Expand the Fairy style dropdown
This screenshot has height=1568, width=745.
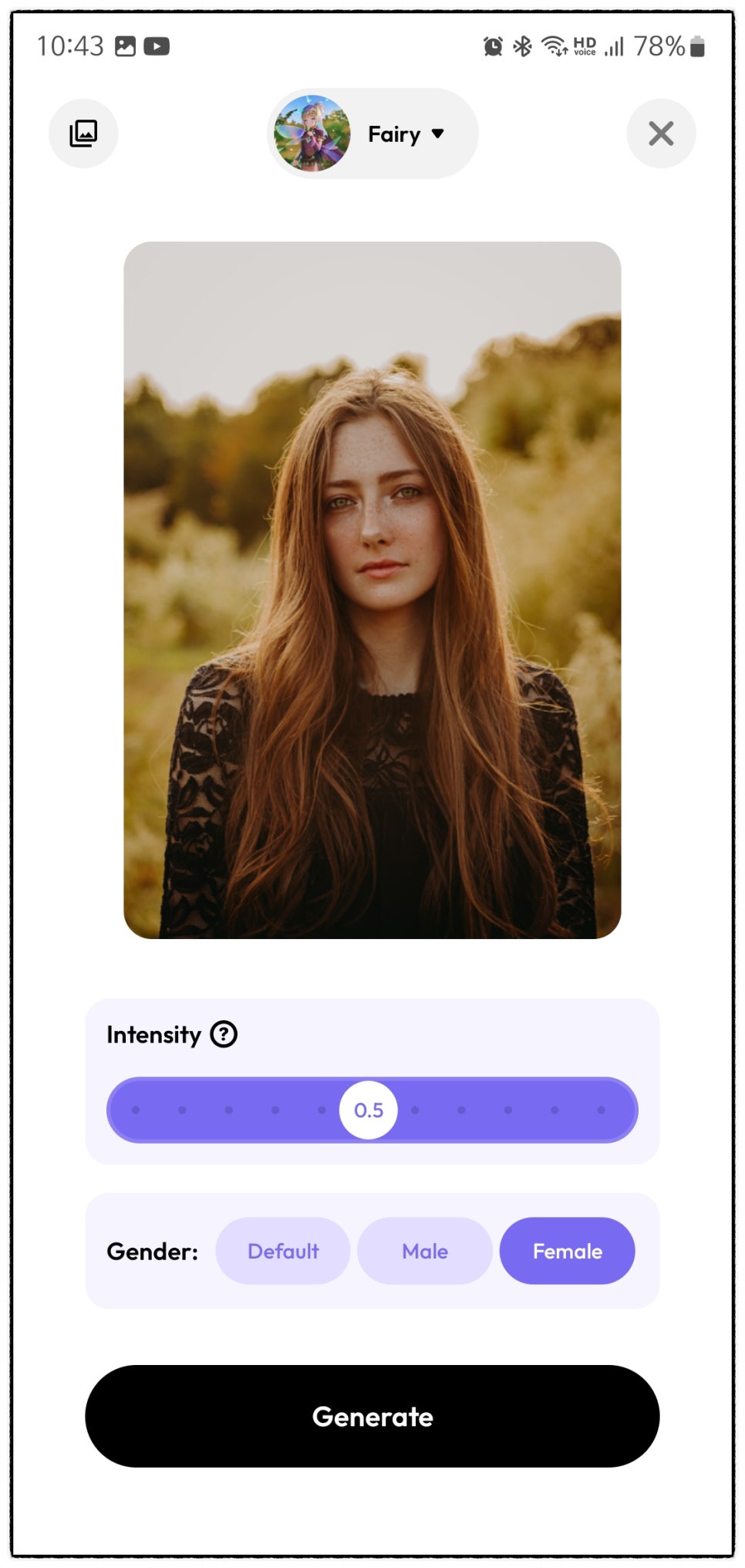click(x=372, y=133)
